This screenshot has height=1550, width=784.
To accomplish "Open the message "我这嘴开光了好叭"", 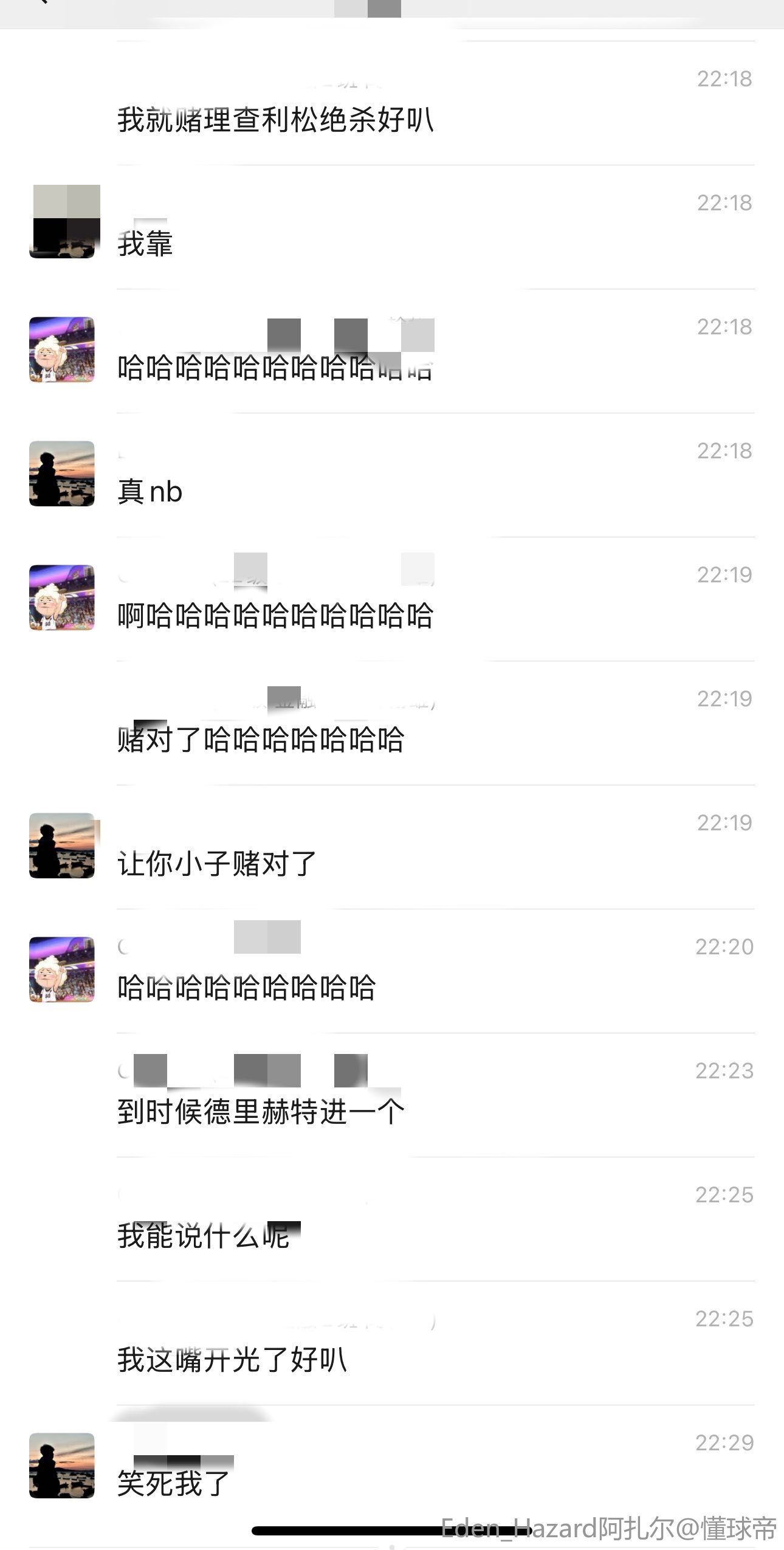I will pyautogui.click(x=232, y=1360).
